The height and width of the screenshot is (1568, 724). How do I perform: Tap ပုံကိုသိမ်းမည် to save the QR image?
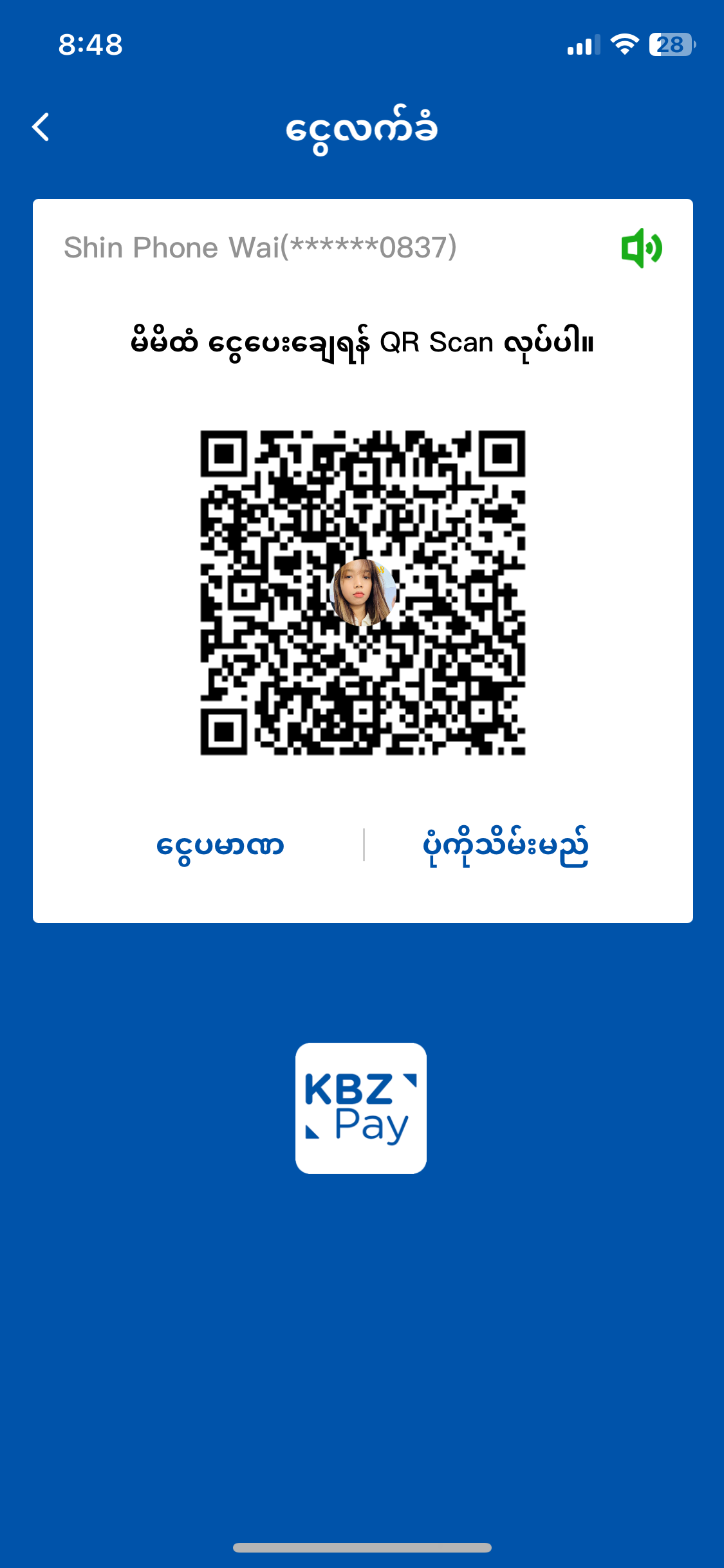pyautogui.click(x=505, y=845)
